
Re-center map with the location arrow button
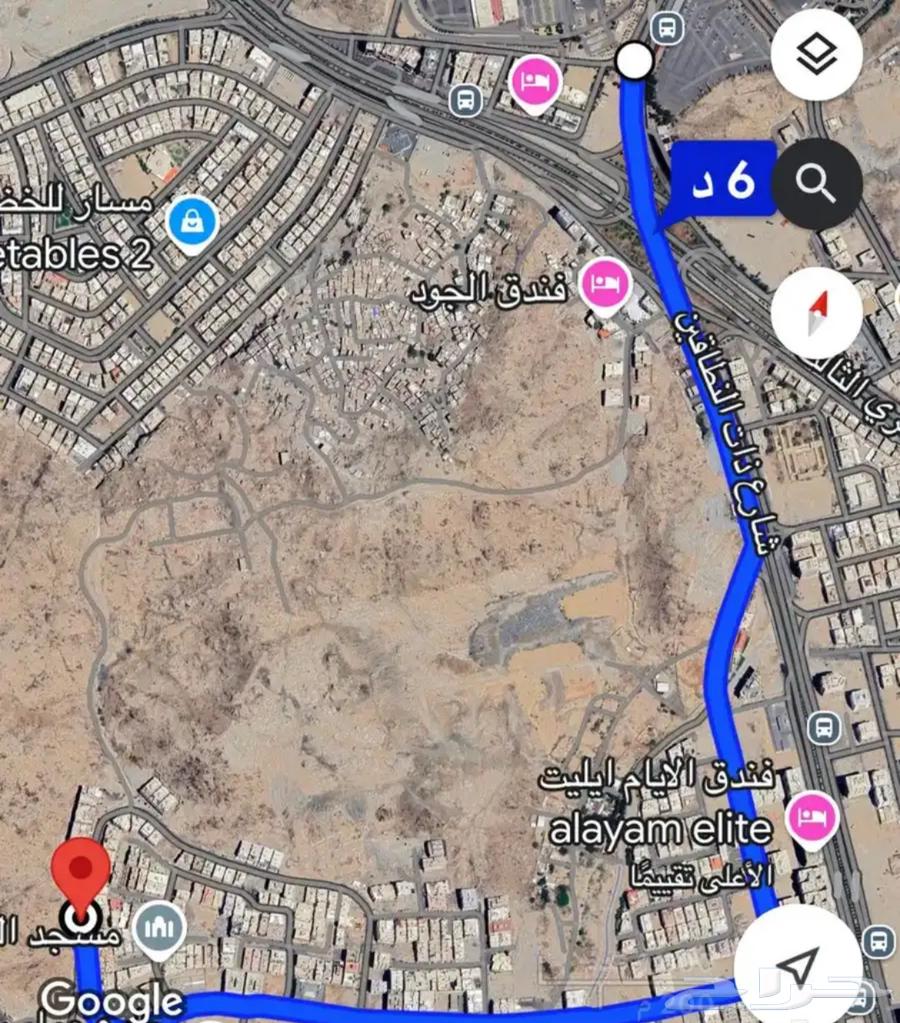pos(797,966)
